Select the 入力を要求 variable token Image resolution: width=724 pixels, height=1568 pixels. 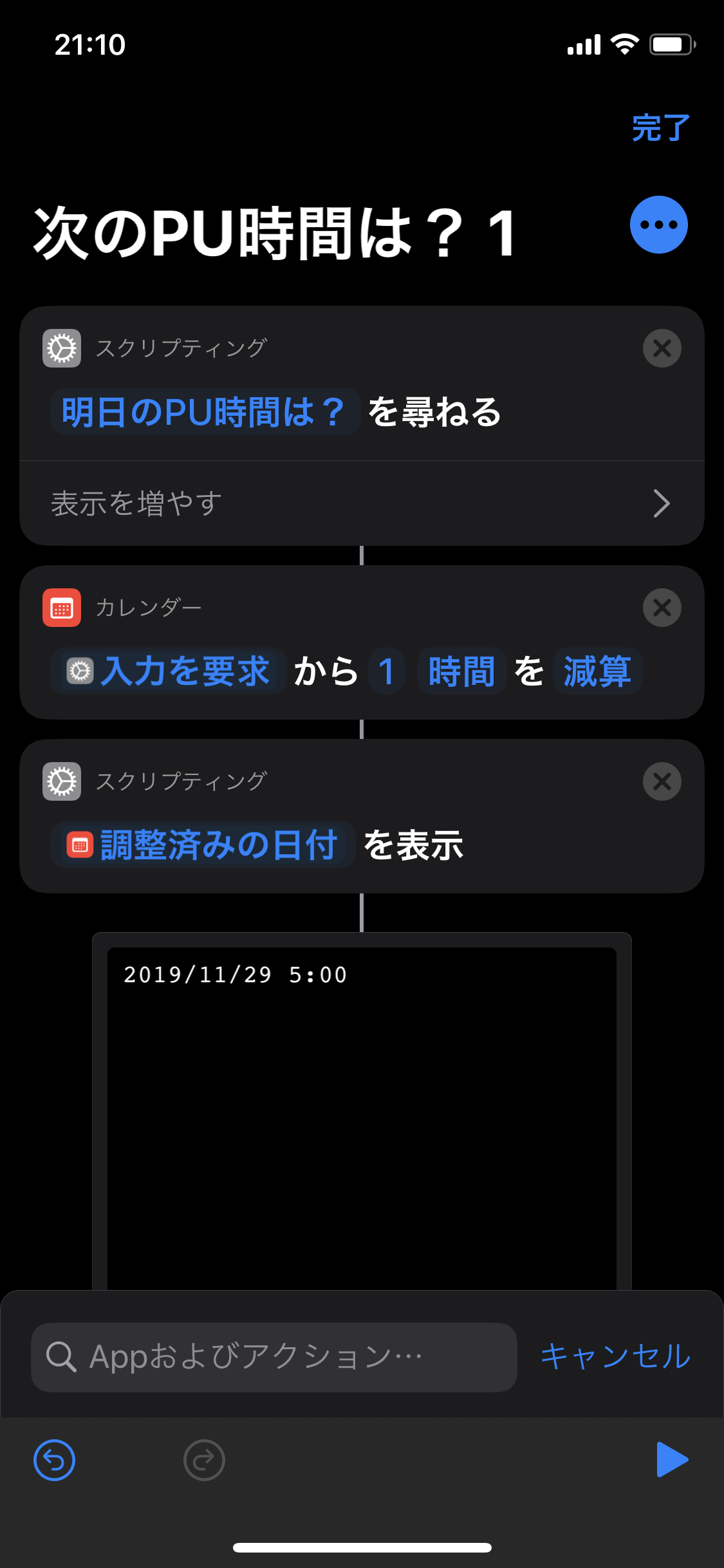pyautogui.click(x=169, y=671)
